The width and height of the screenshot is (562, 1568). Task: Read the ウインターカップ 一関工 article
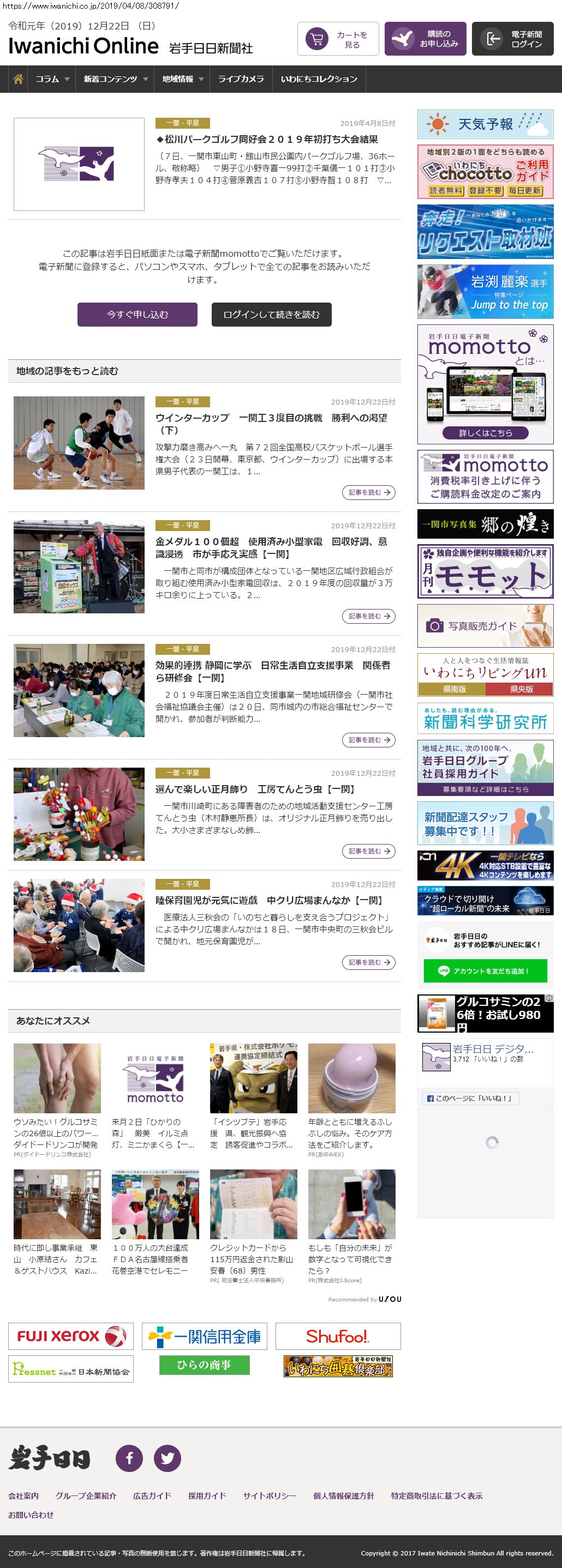pos(271,424)
